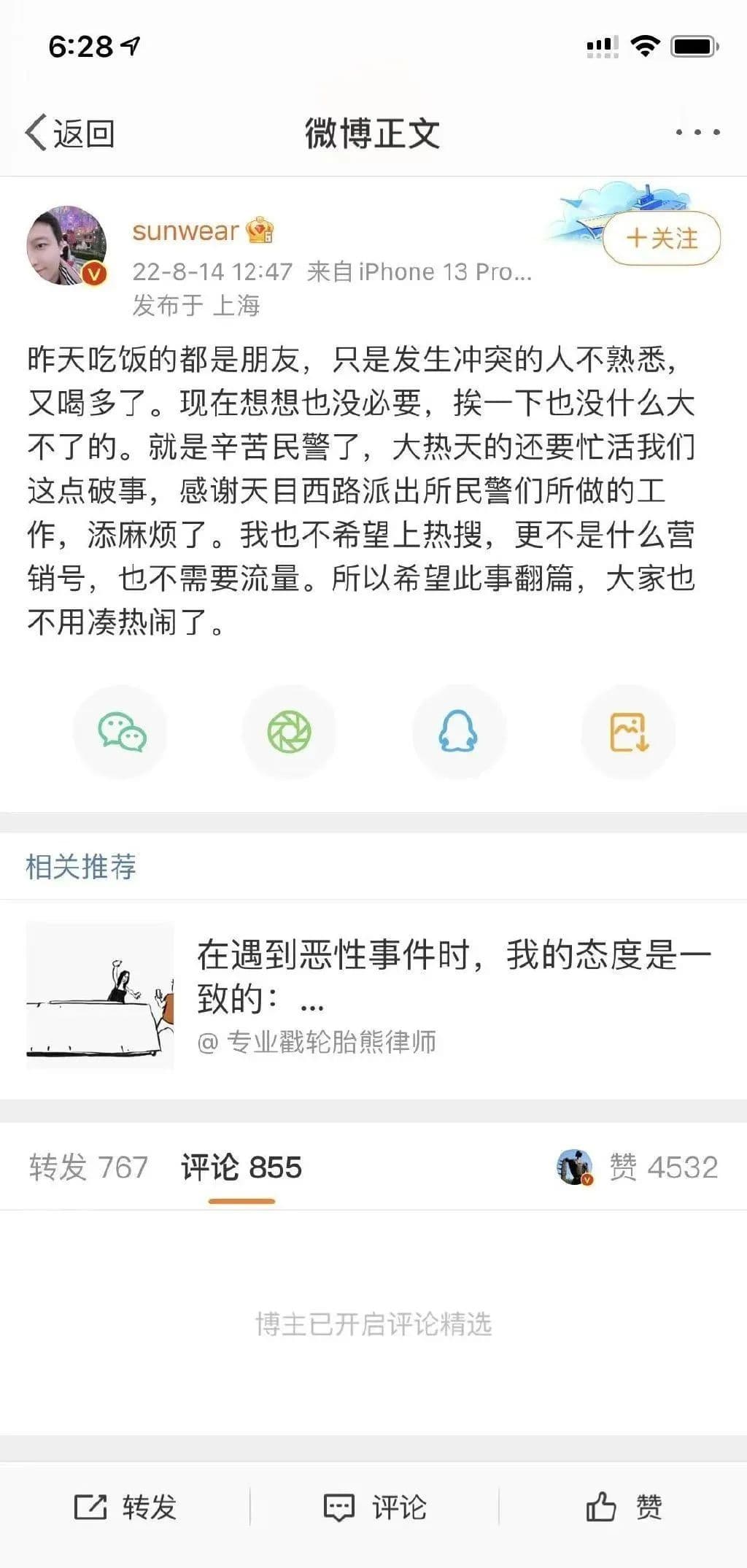Share the post to WeChat Moments
This screenshot has height=1568, width=747.
click(x=289, y=732)
